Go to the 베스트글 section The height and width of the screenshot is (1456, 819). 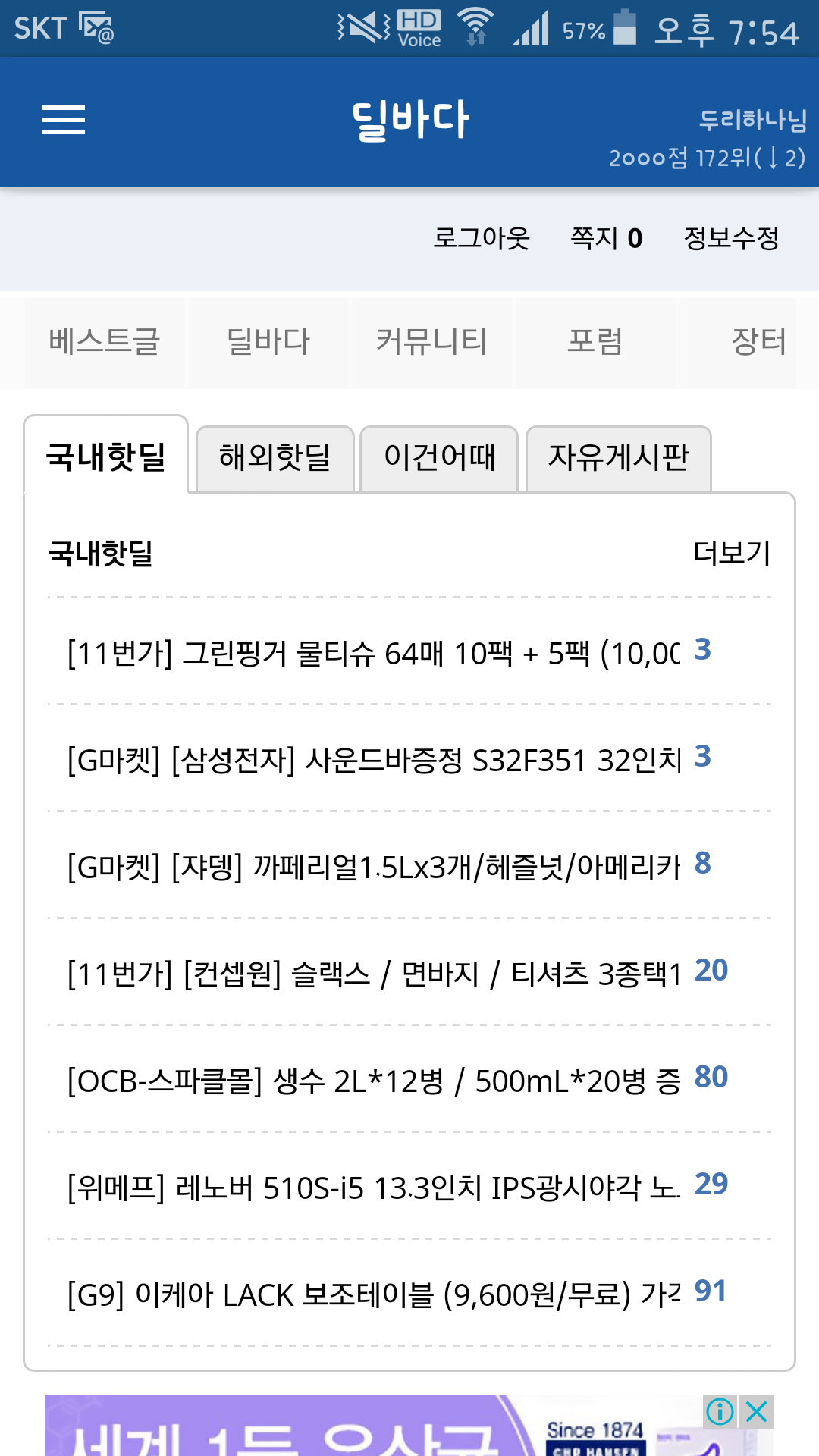pos(105,342)
